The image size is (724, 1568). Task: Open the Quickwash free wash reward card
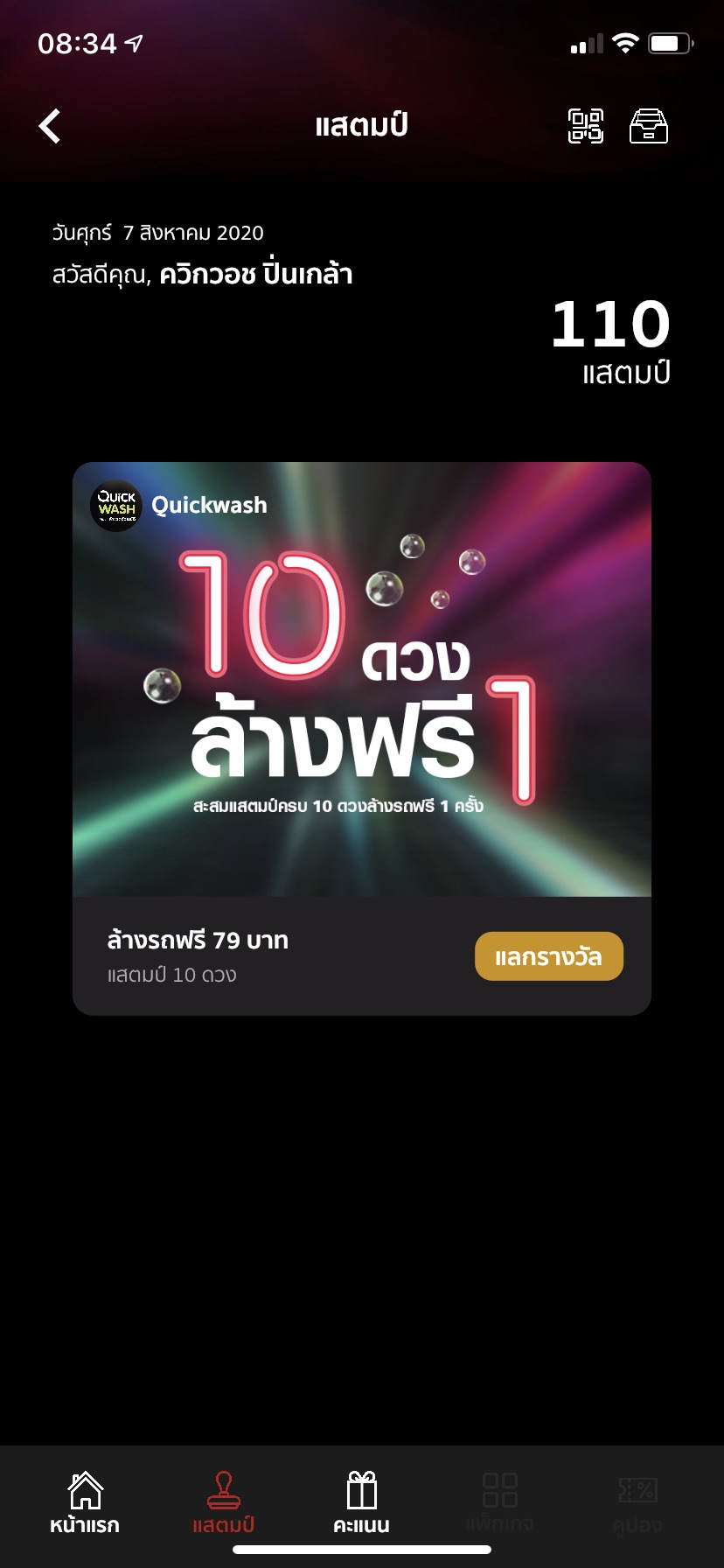(x=362, y=679)
